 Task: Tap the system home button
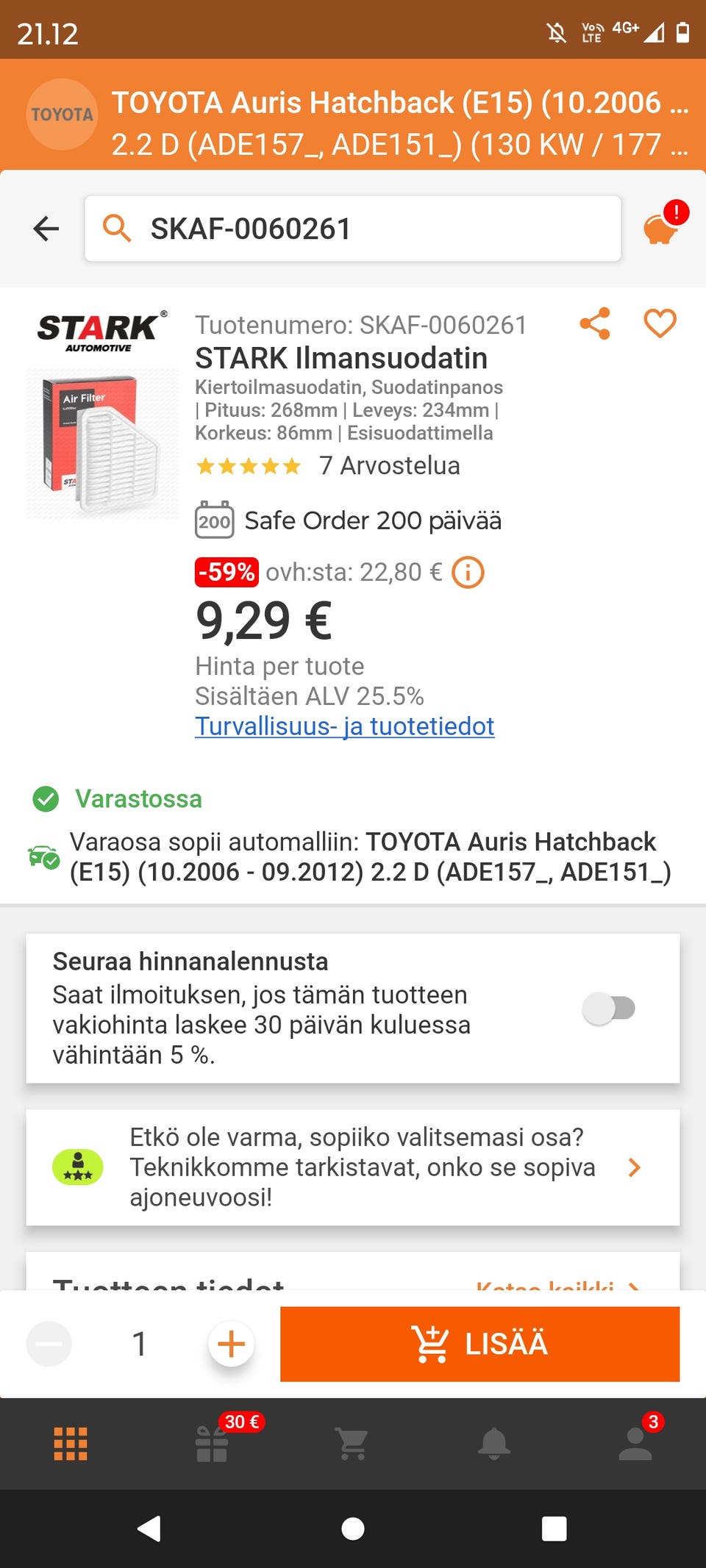353,1529
